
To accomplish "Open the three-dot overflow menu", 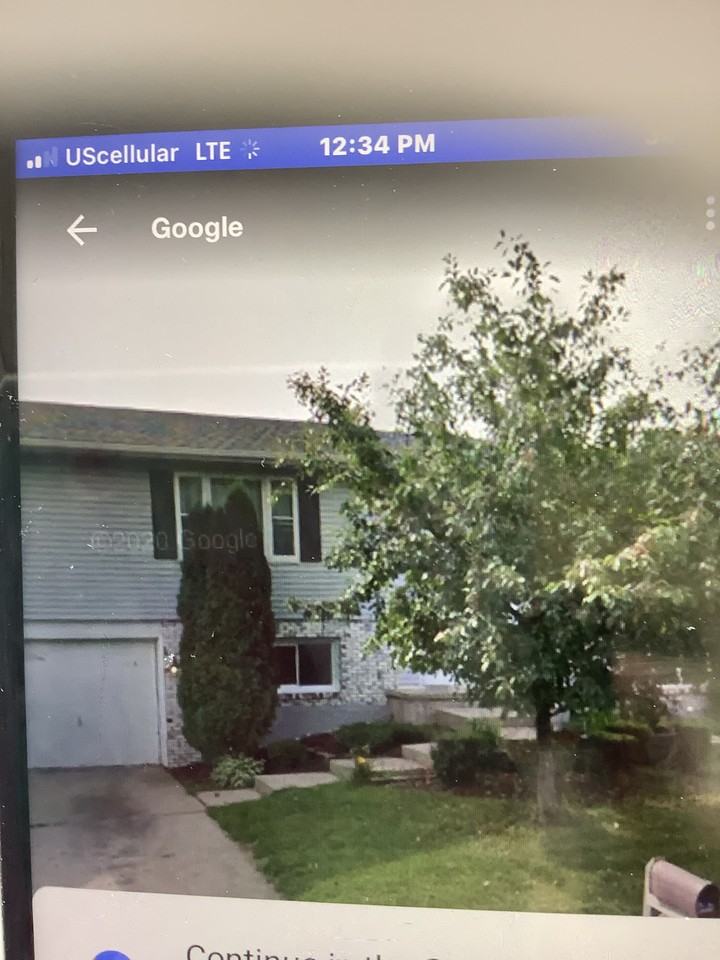I will click(x=709, y=213).
